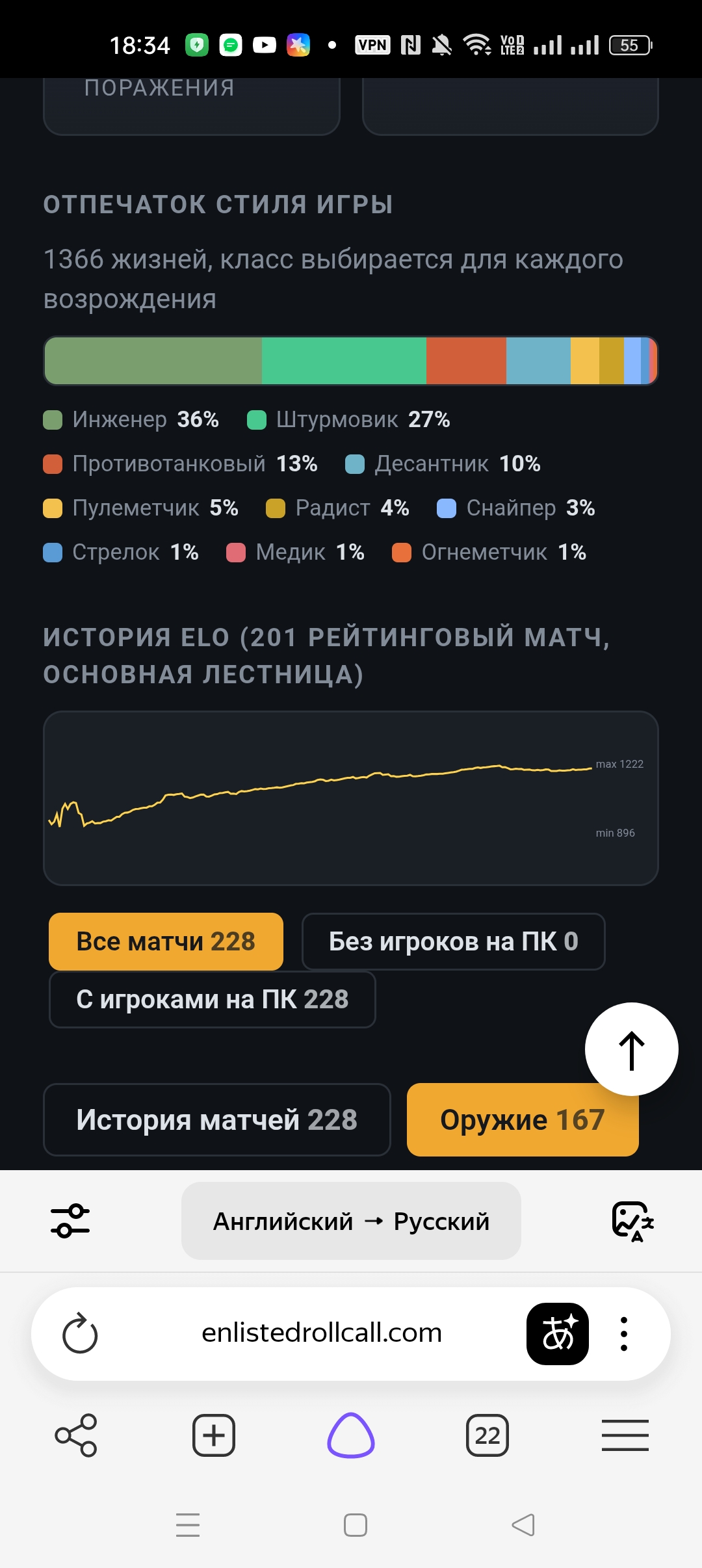Share this page
Screen dimensions: 702x1568
tap(76, 1435)
